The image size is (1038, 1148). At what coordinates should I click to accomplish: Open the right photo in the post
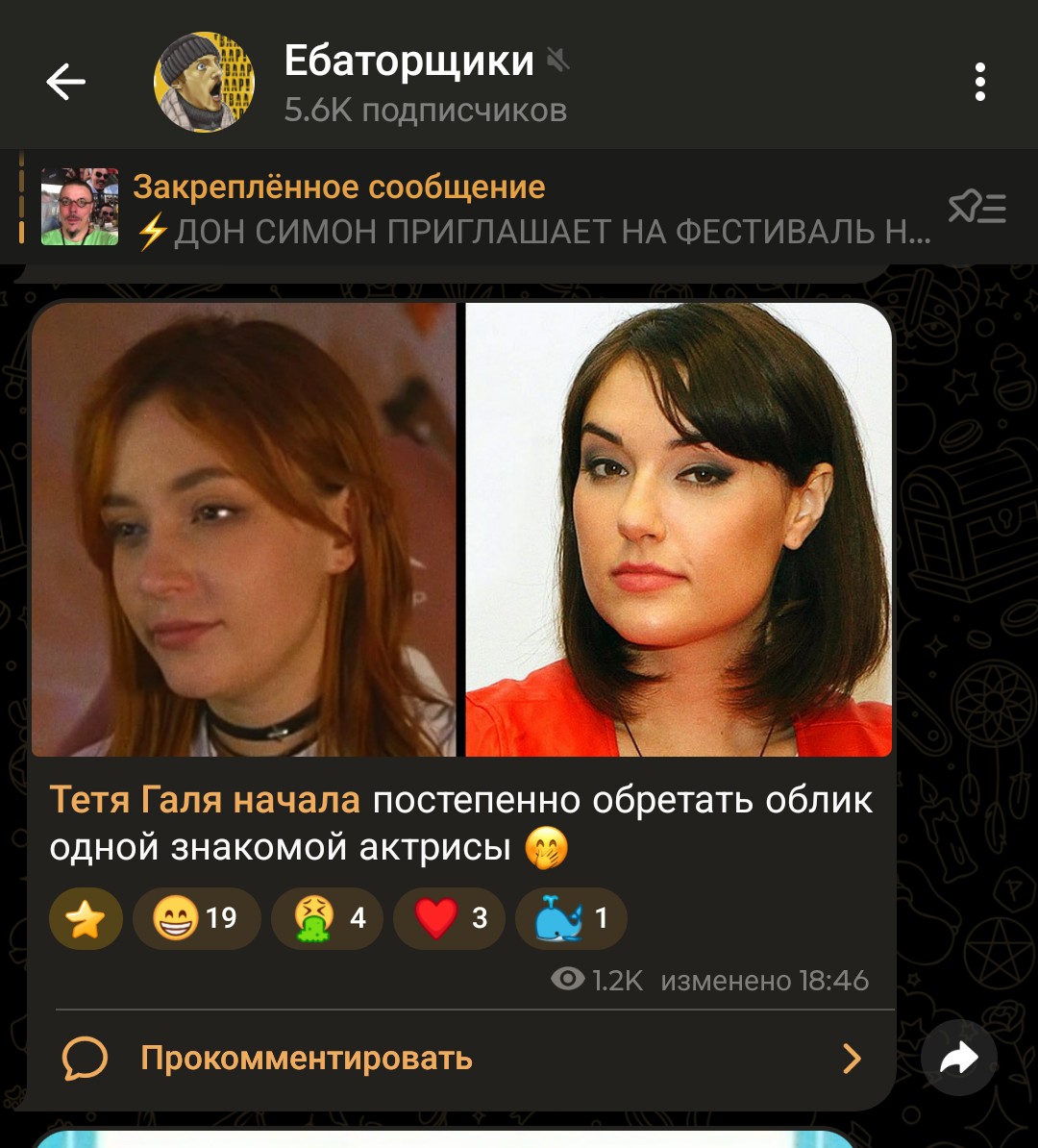pyautogui.click(x=679, y=530)
